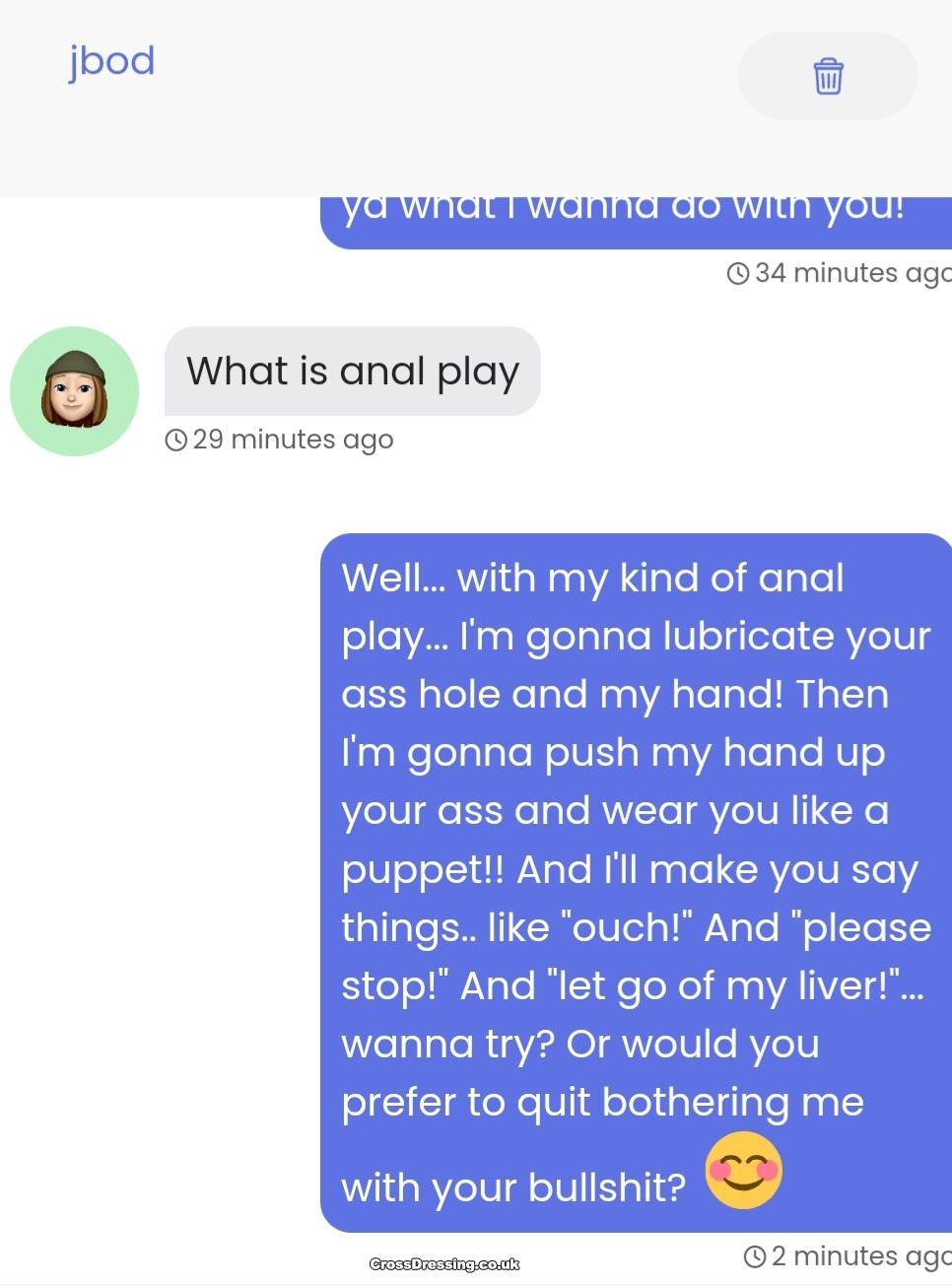Screen dimensions: 952x1288
Task: Open jbod's profile from the header name
Action: pos(112,61)
